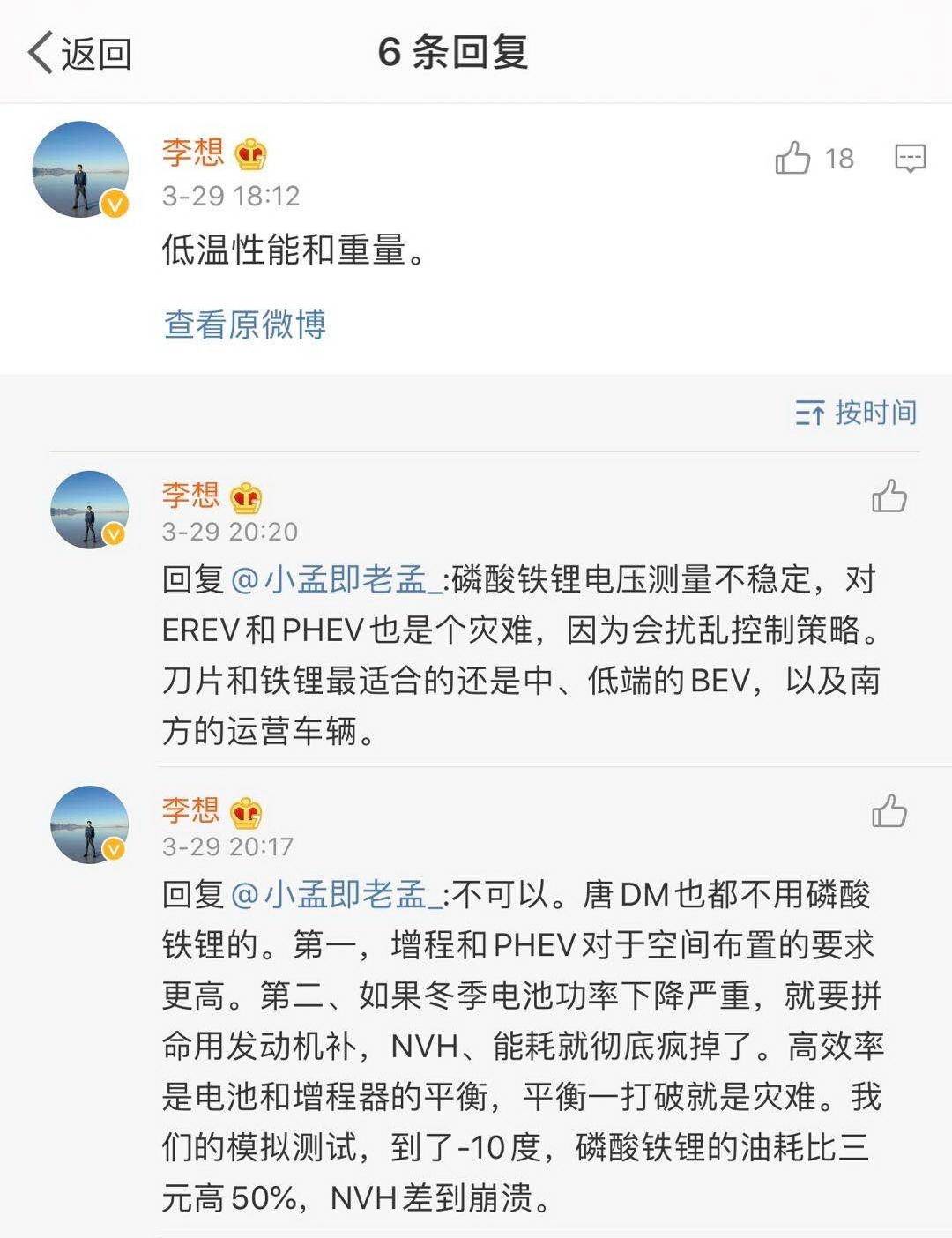Open the 查看原微博 link
952x1238 pixels.
(x=245, y=324)
